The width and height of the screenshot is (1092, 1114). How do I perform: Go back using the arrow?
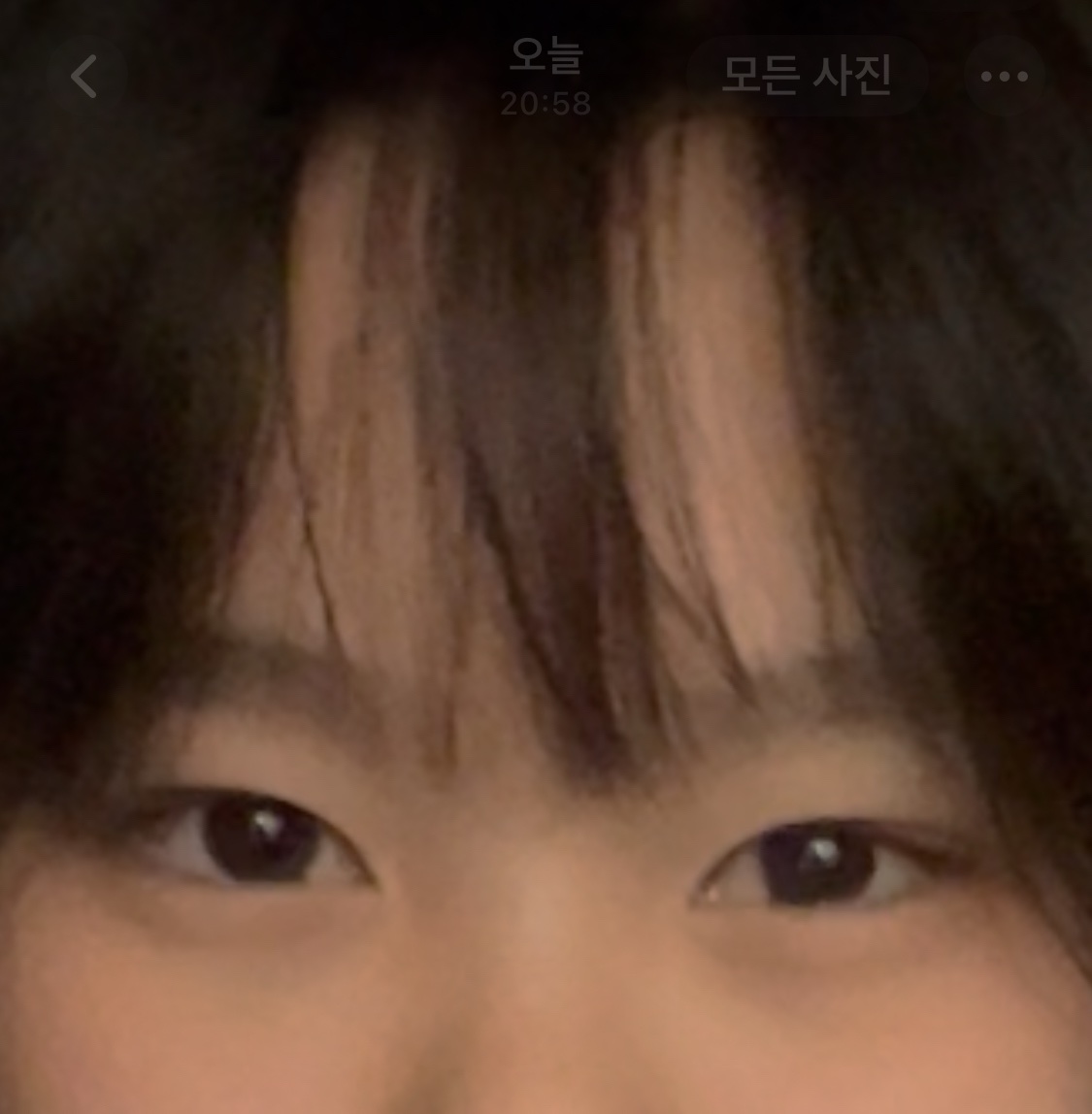85,76
